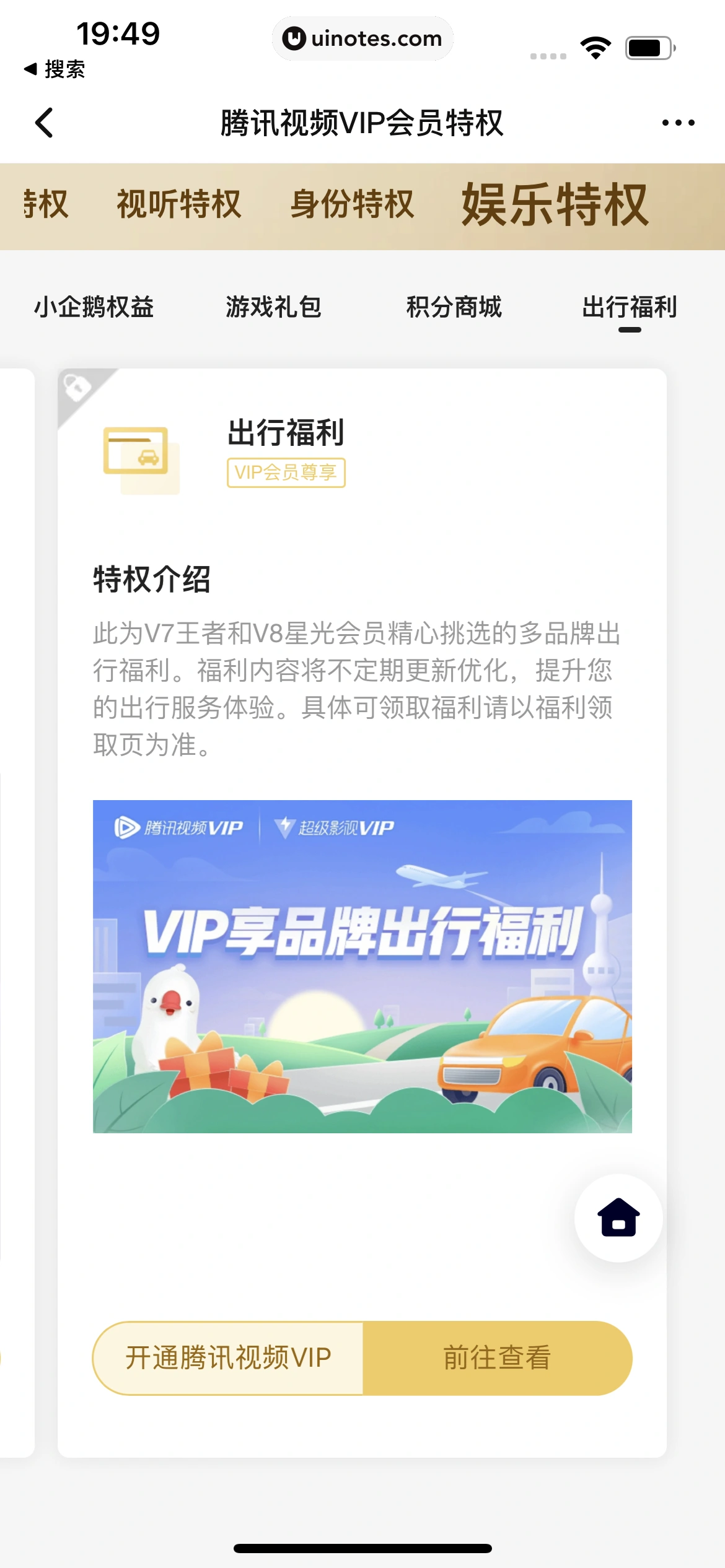Viewport: 725px width, 1568px height.
Task: Tap the VIP享品牌出行福利 banner
Action: click(362, 966)
